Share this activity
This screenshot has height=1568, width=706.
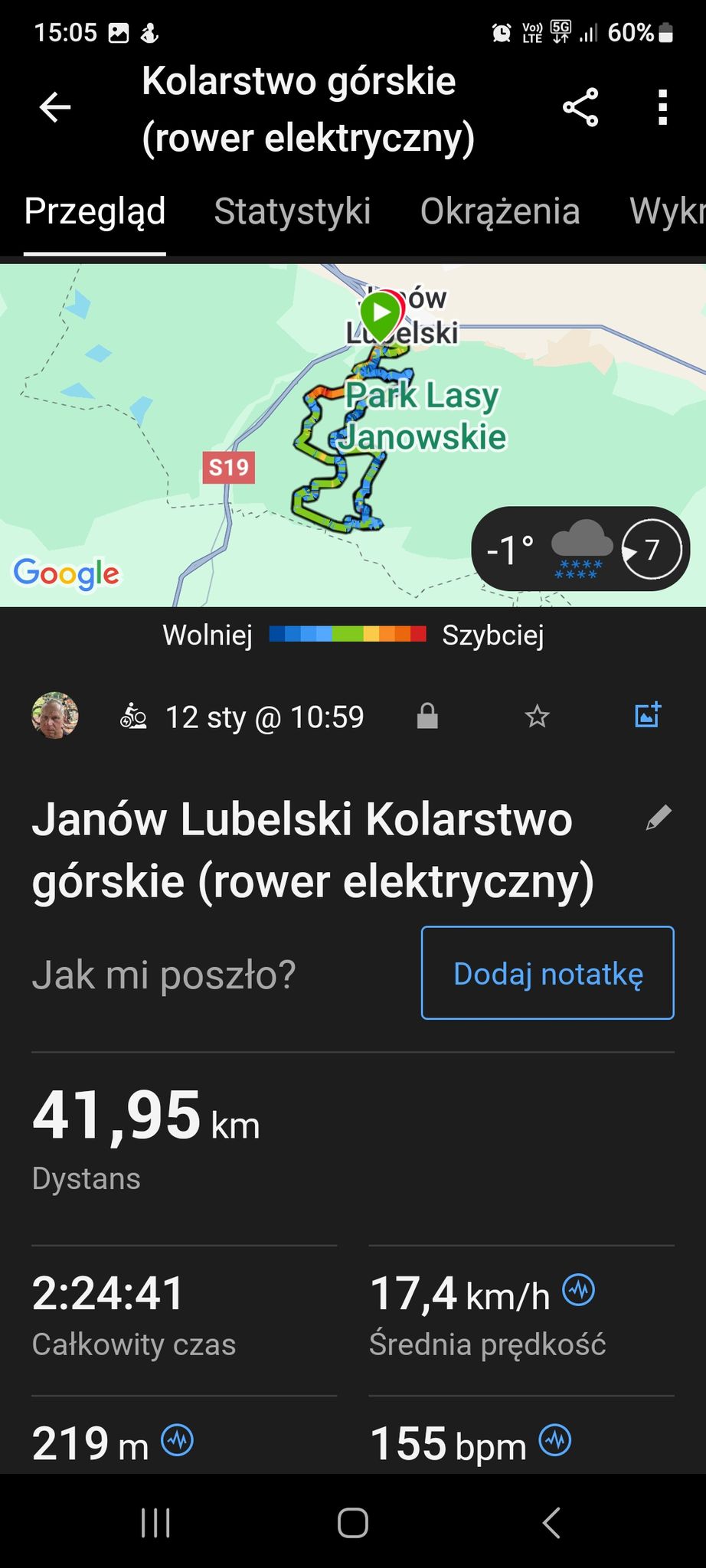(580, 107)
